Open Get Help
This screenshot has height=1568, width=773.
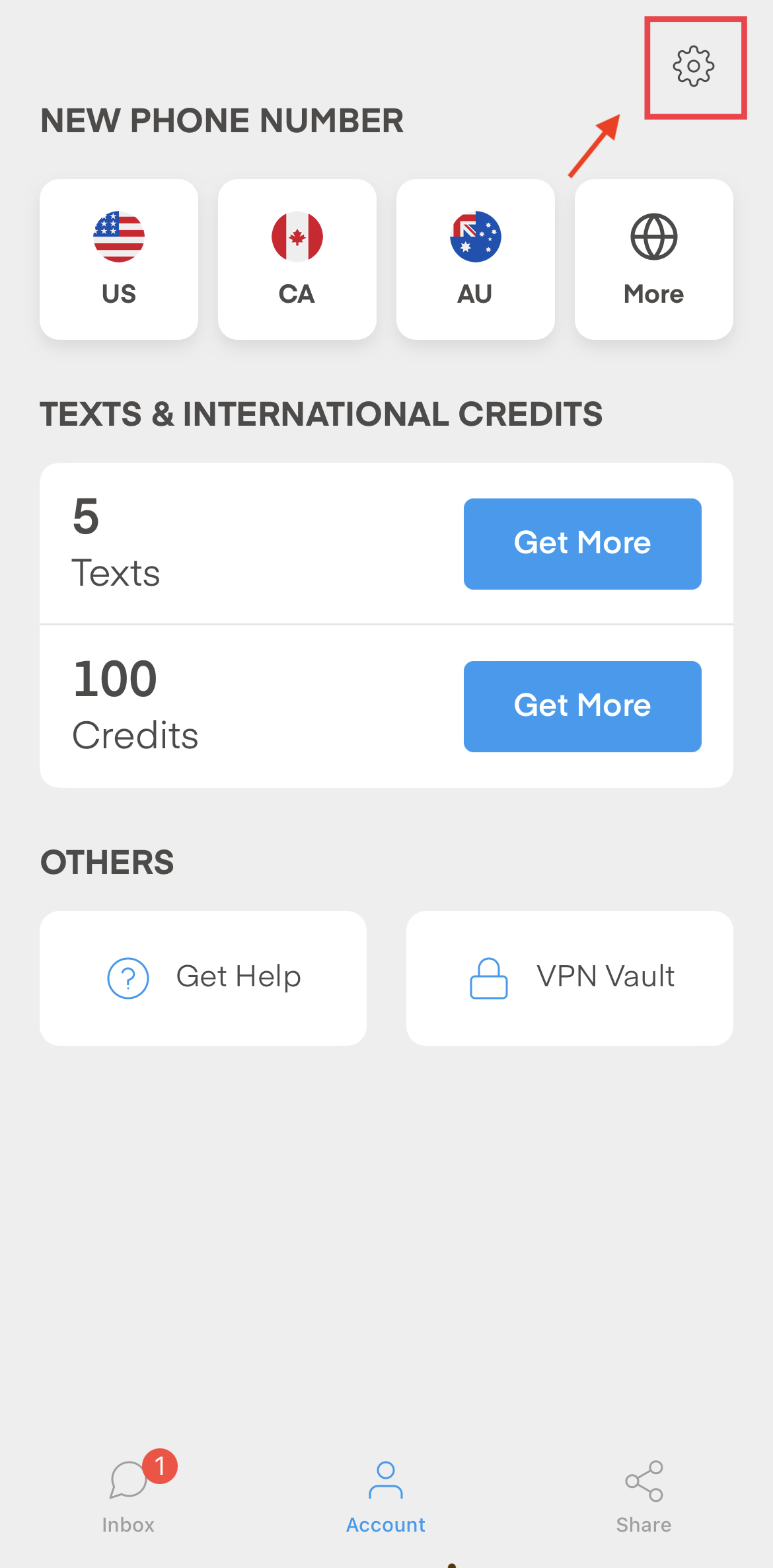[x=203, y=978]
